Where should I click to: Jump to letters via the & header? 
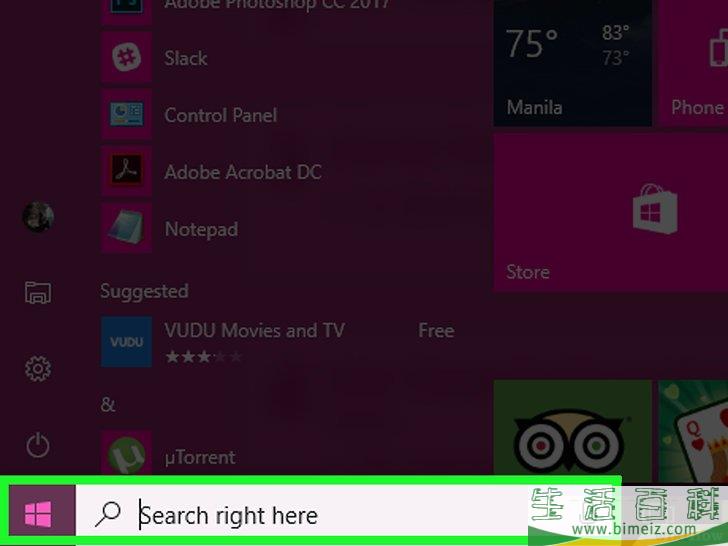108,405
